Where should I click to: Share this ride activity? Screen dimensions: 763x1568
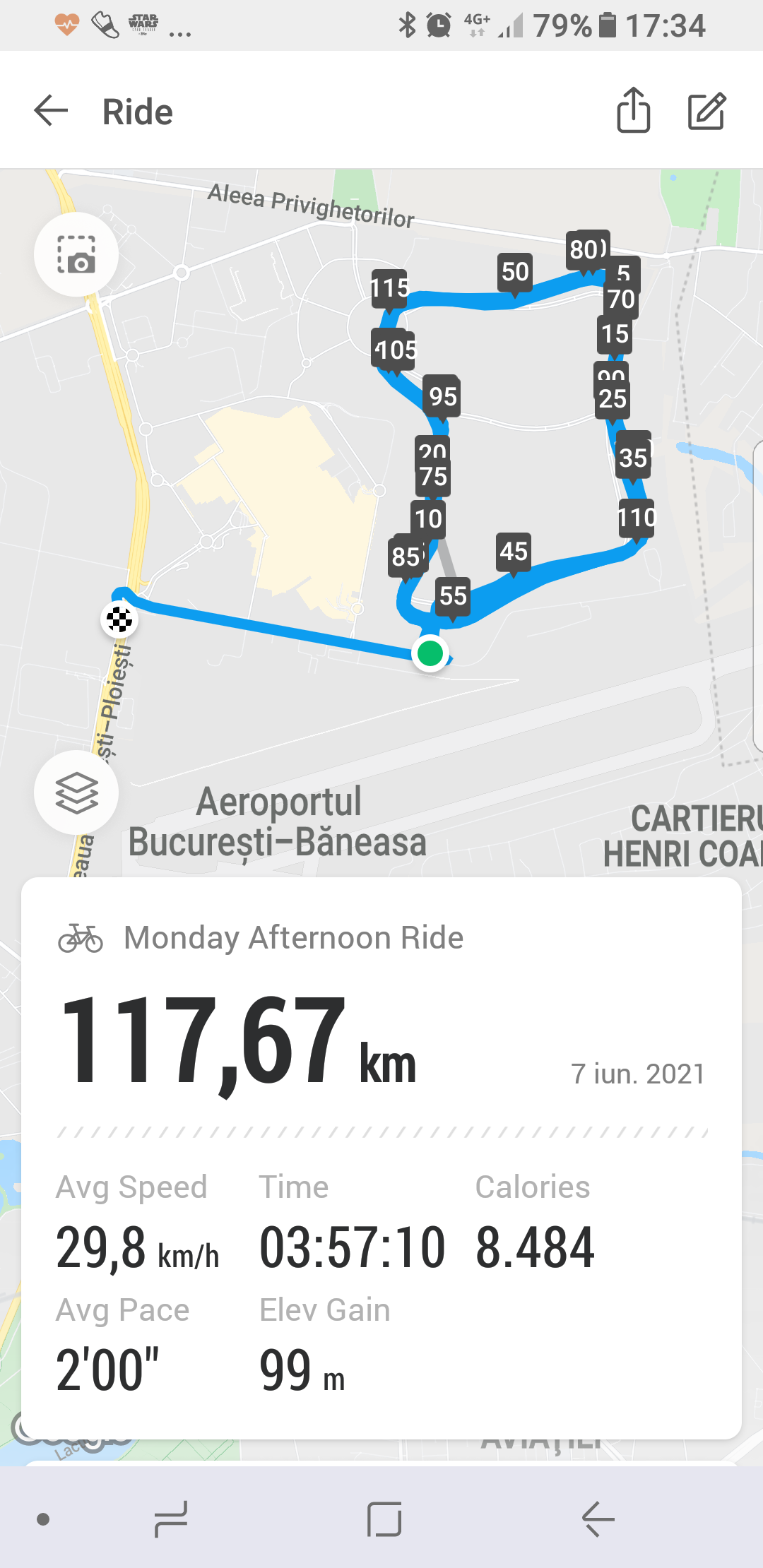(x=633, y=110)
